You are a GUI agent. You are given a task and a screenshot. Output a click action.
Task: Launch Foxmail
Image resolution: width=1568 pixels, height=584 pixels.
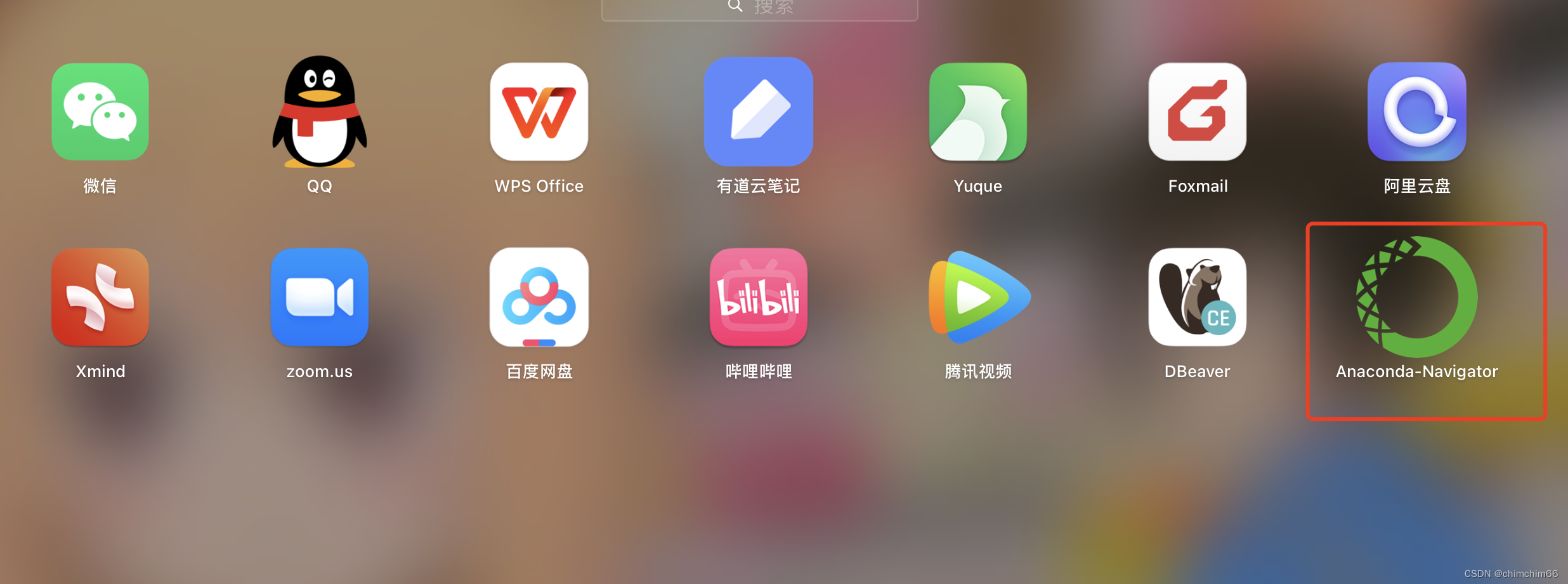click(1198, 112)
